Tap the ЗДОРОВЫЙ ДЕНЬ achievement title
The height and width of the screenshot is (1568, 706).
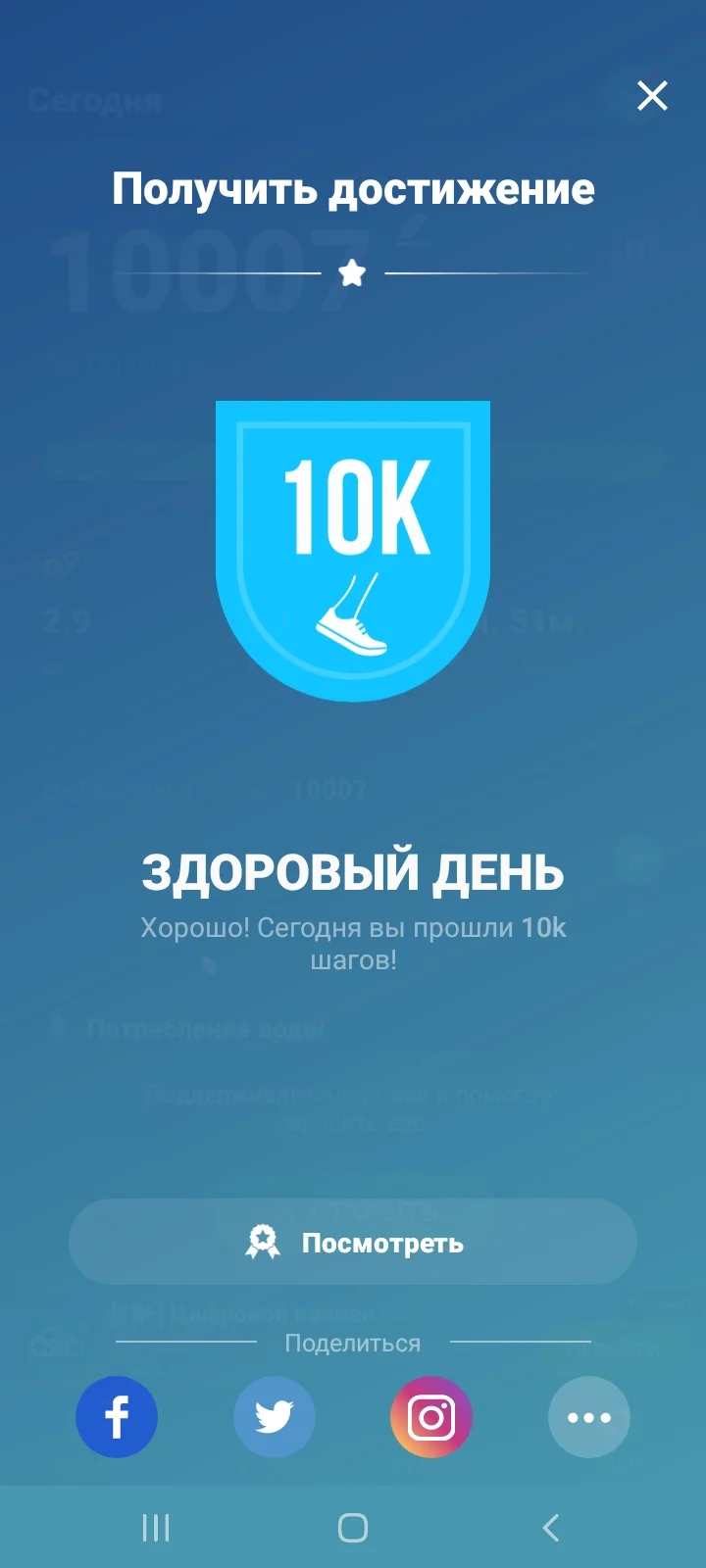click(x=353, y=870)
